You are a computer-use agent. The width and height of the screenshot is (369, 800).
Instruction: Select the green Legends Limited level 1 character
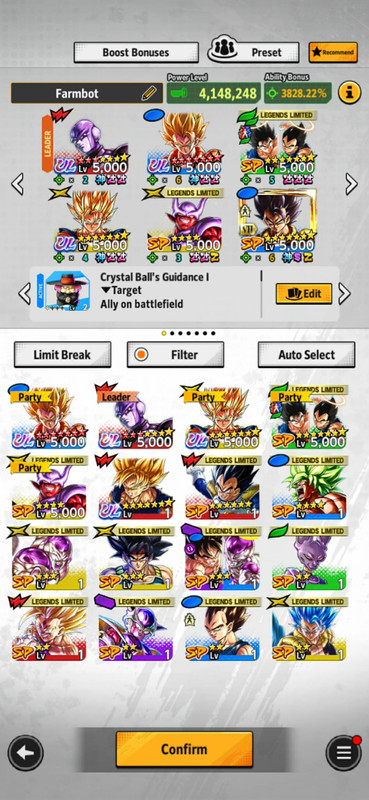(308, 558)
